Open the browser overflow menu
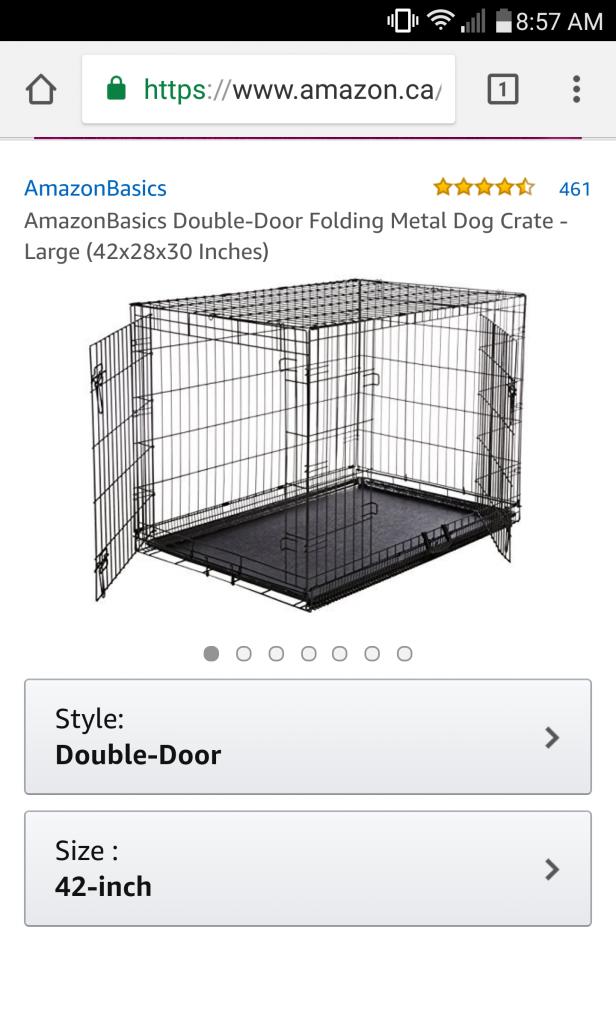 click(x=576, y=89)
